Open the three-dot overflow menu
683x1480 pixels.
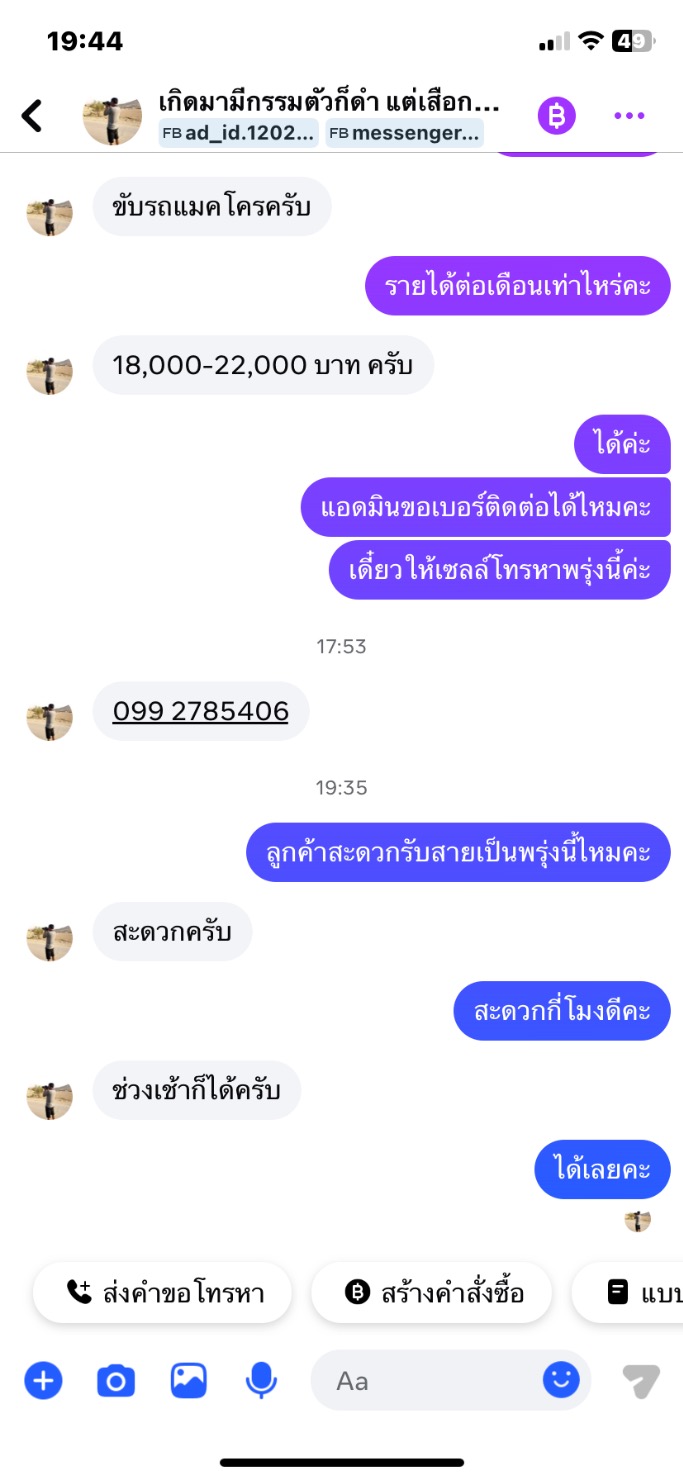tap(629, 116)
